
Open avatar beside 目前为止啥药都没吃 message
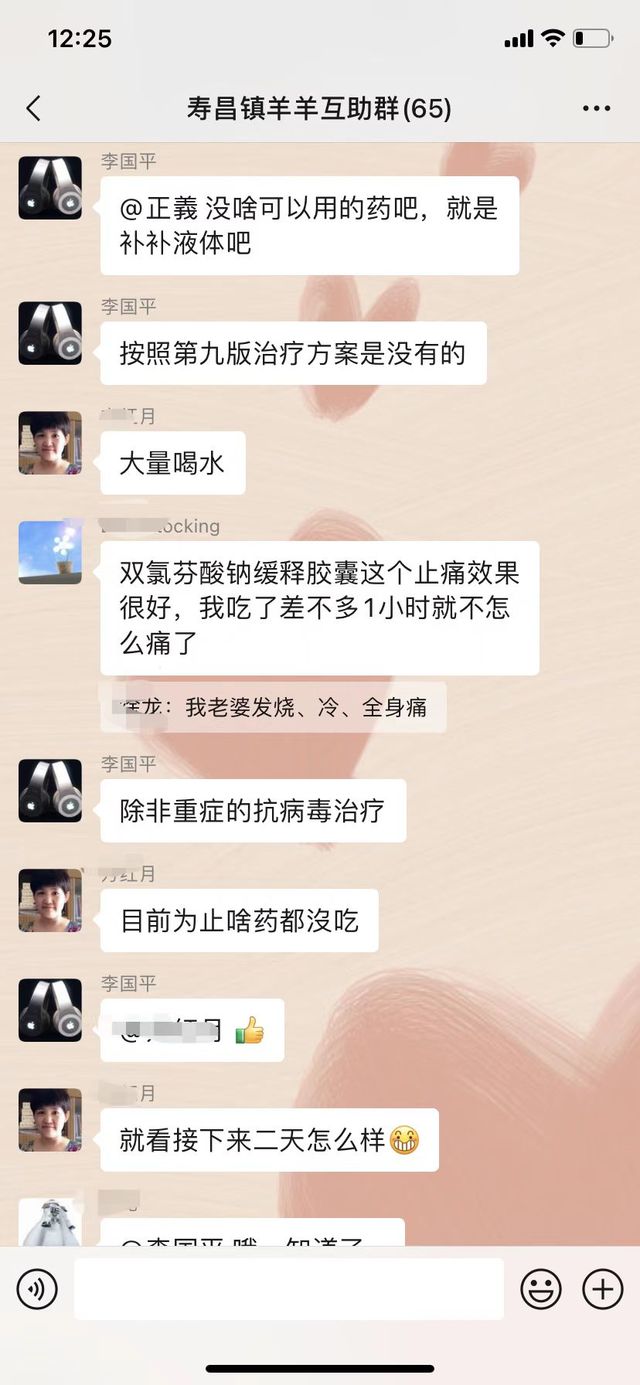[x=50, y=901]
